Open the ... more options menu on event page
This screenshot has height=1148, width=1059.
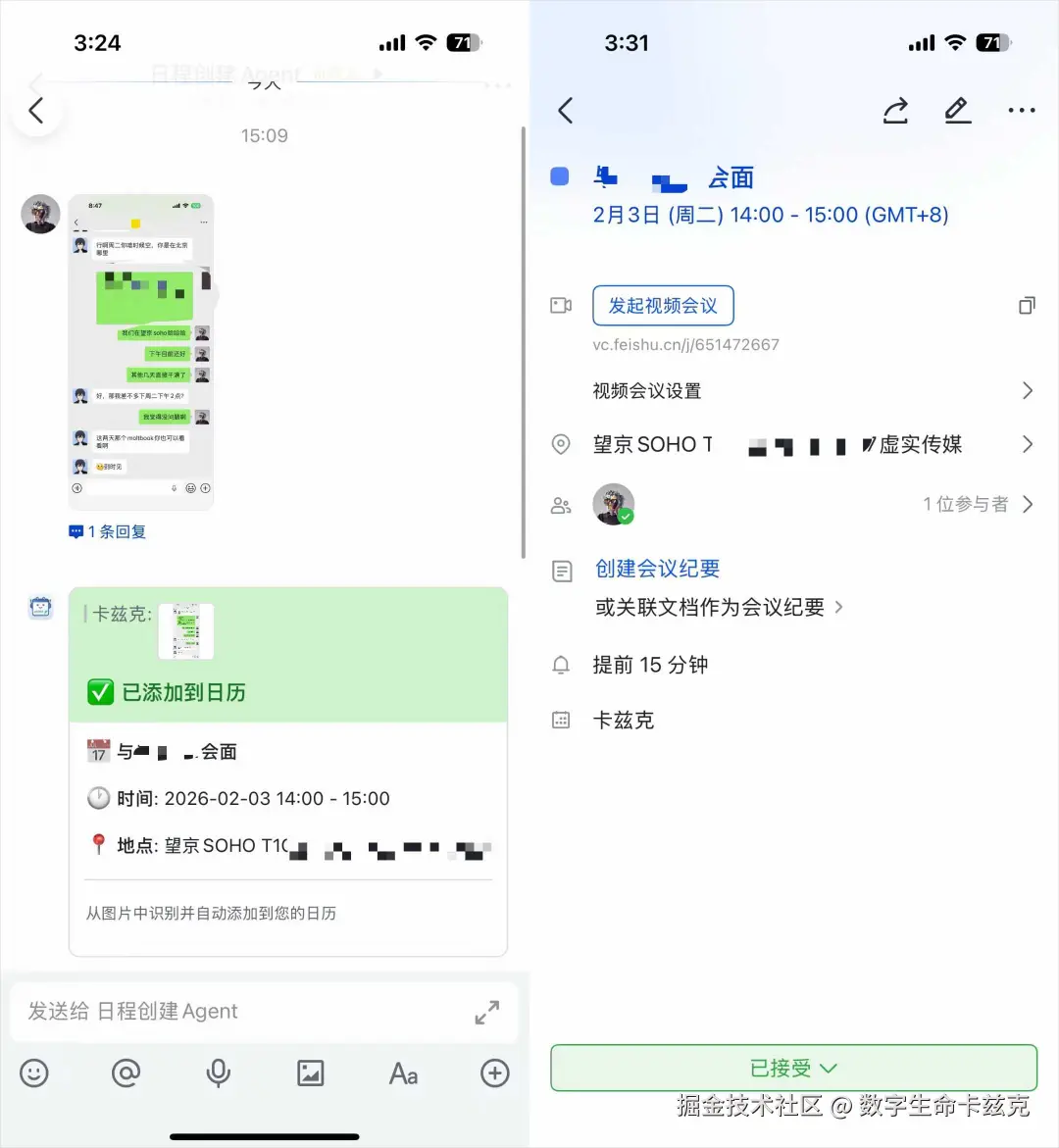[1022, 110]
